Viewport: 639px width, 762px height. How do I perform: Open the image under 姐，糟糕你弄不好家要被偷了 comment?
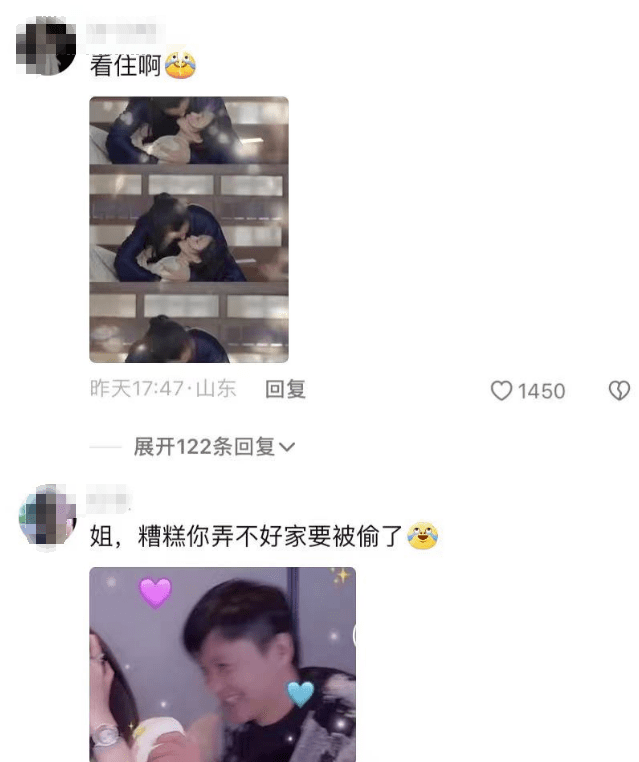click(222, 664)
